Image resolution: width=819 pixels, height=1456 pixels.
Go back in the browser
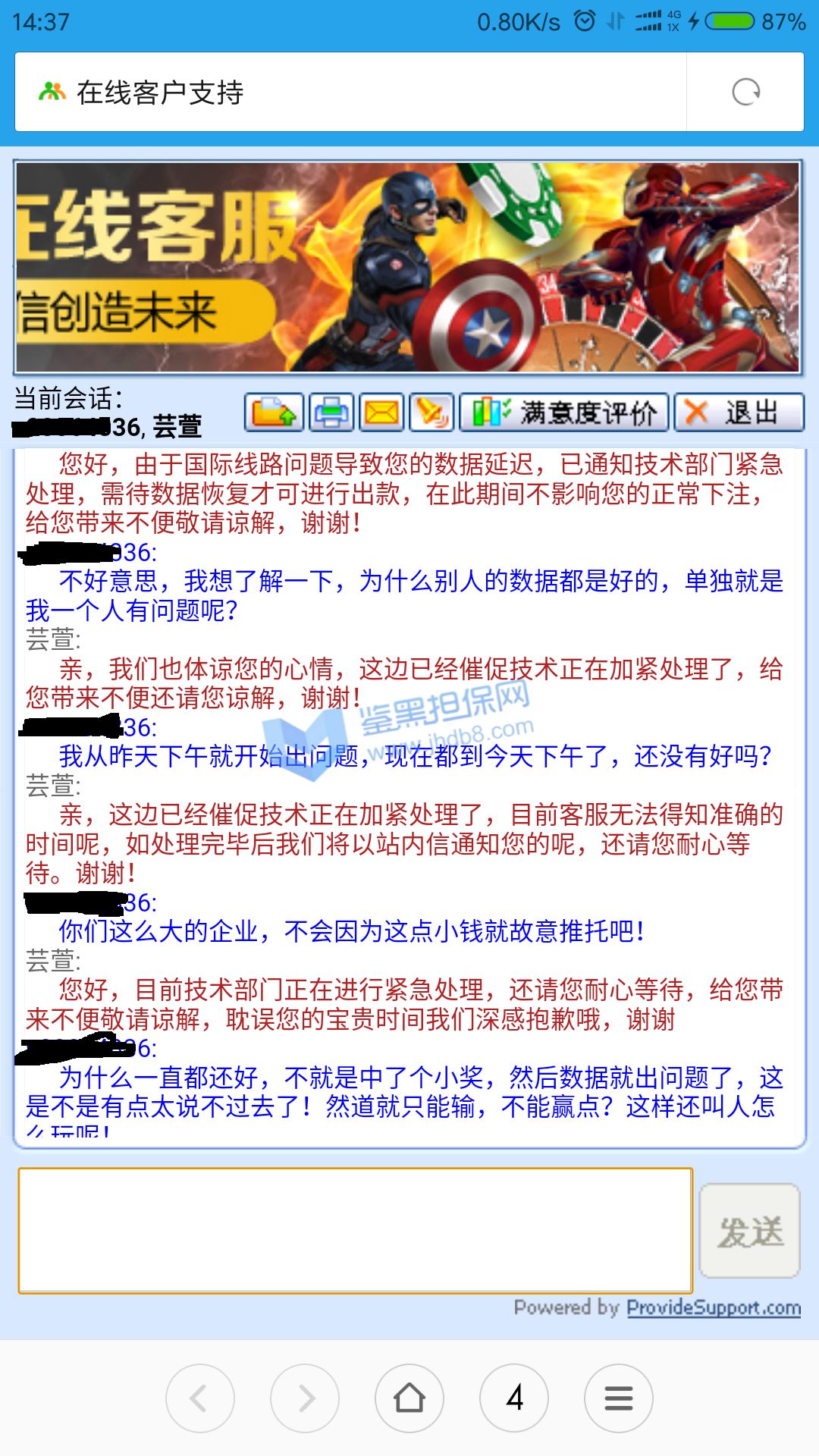[x=200, y=1398]
